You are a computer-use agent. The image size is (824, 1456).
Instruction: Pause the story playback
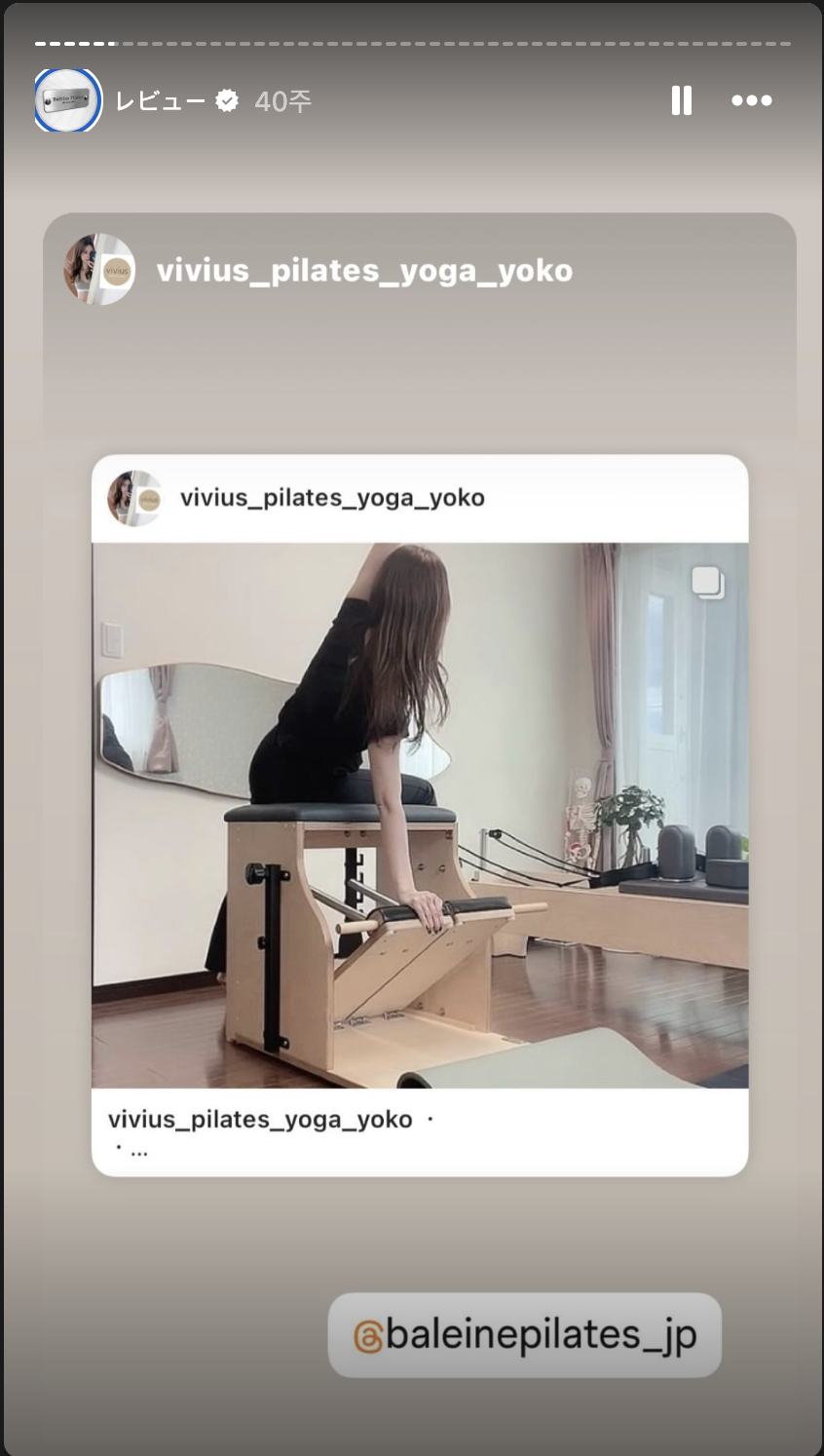click(682, 100)
